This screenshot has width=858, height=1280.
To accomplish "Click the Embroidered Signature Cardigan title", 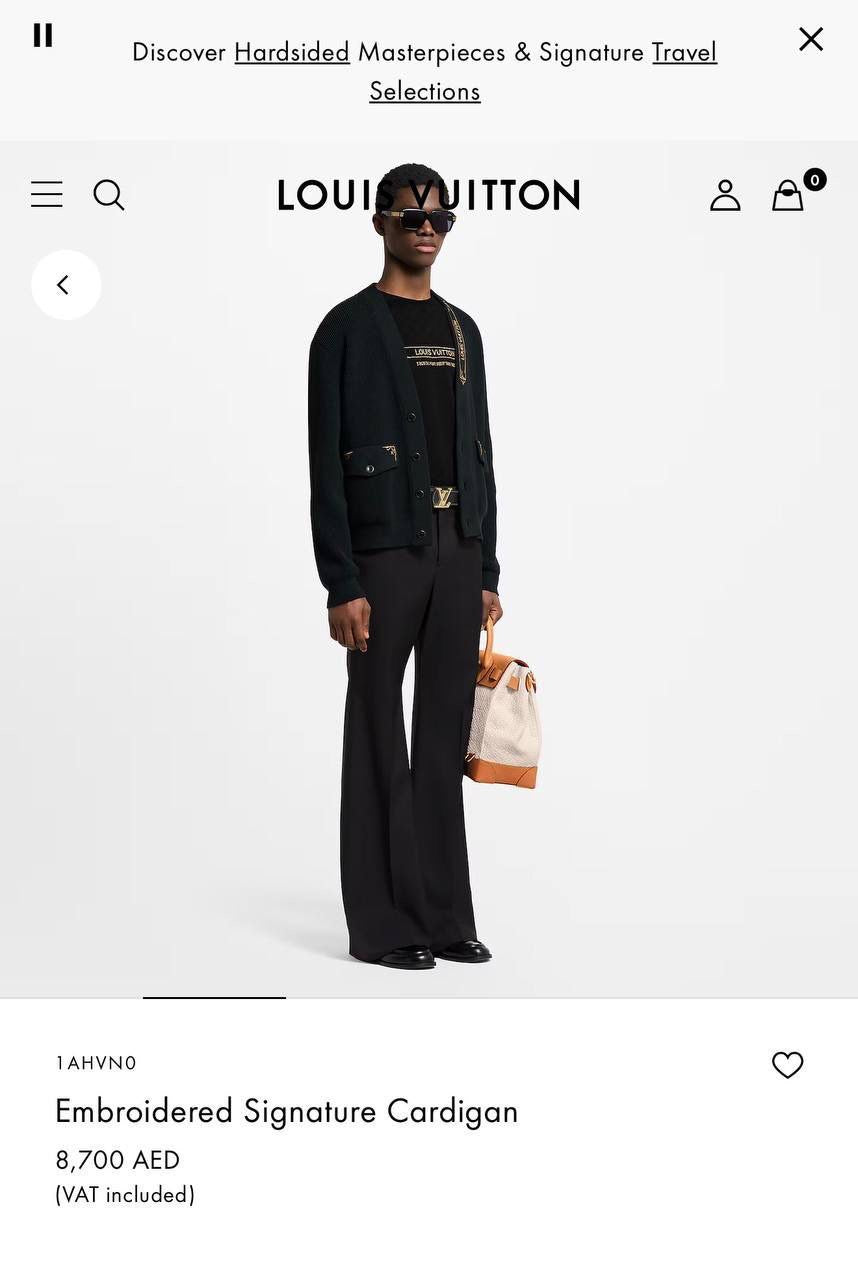I will click(287, 1110).
